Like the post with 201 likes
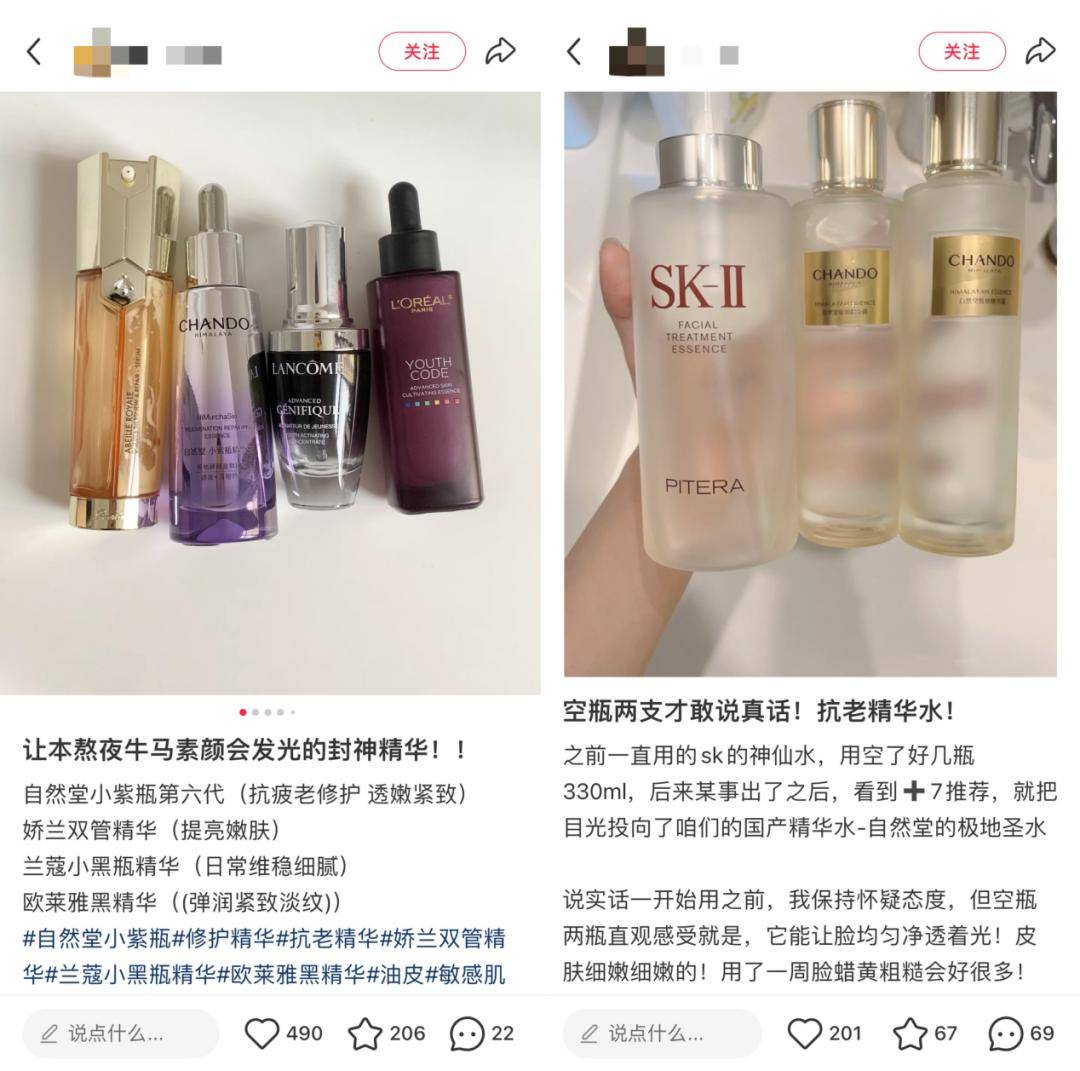Screen dimensions: 1080x1071 [804, 1033]
